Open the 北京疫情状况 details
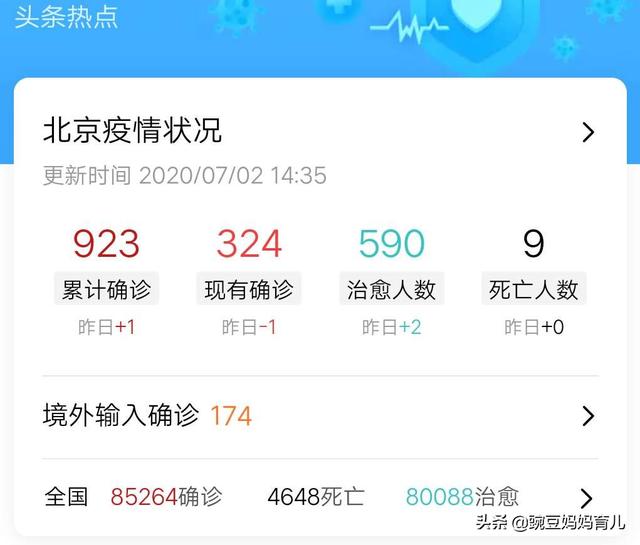The height and width of the screenshot is (545, 640). 587,132
